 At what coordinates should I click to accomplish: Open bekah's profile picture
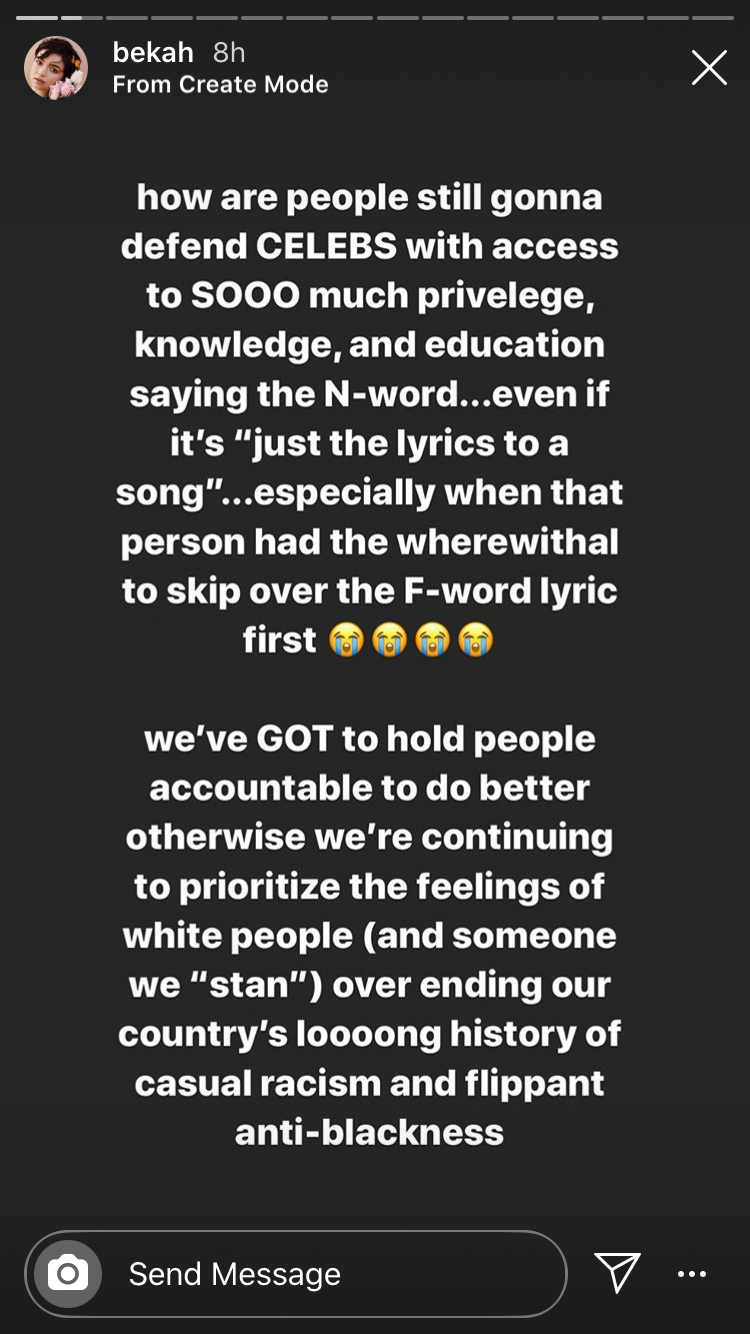(x=56, y=68)
